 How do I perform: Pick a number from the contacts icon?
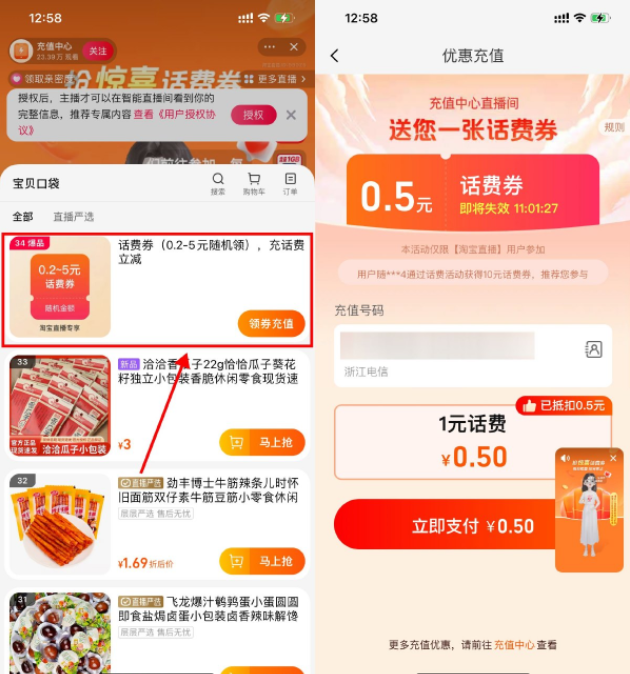pos(593,349)
